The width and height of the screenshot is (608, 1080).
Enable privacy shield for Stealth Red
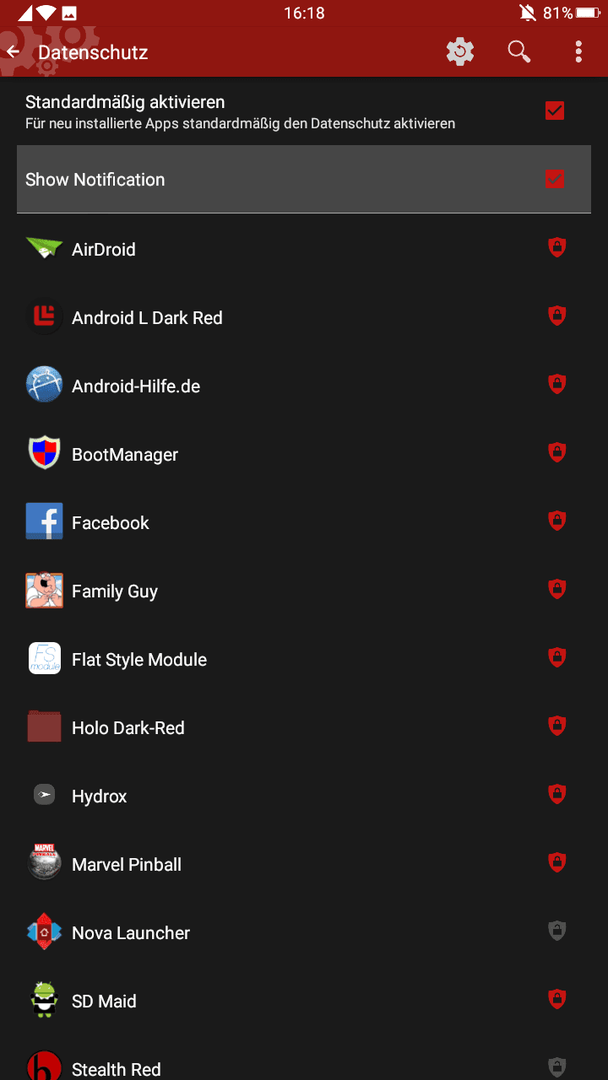click(x=556, y=1068)
